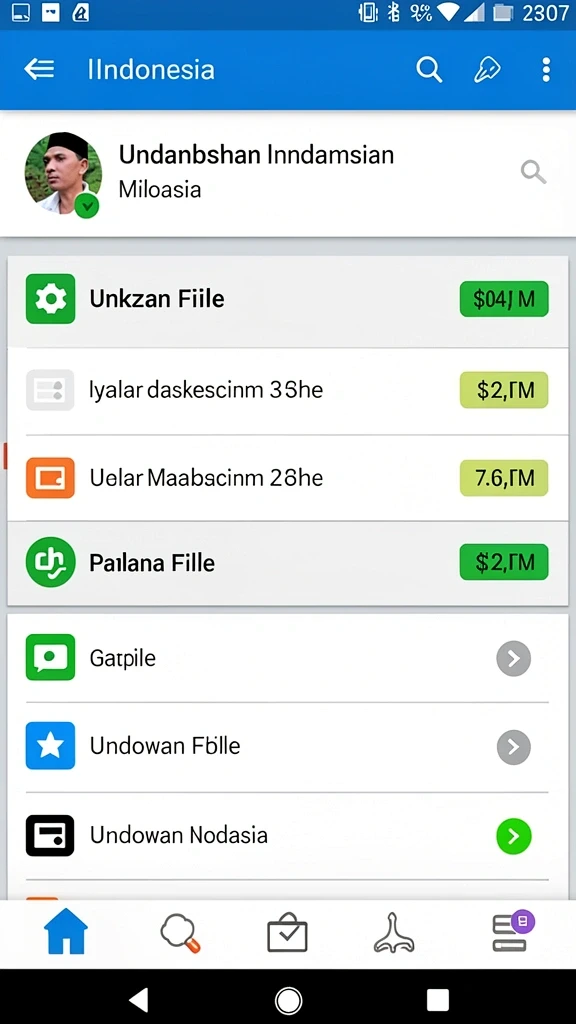The height and width of the screenshot is (1024, 576).
Task: Switch to the search tab in bottom bar
Action: click(x=179, y=932)
